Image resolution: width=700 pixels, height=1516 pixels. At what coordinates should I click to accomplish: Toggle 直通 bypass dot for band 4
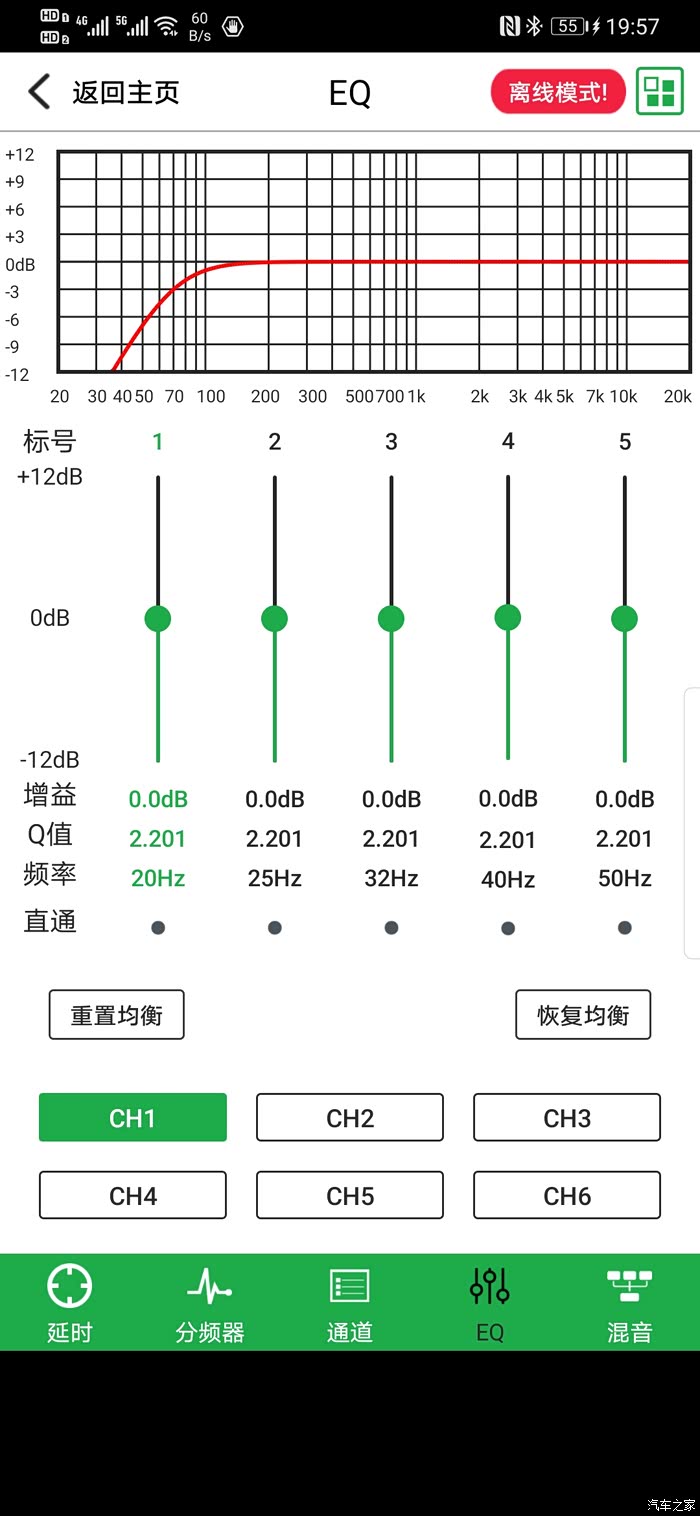[508, 927]
